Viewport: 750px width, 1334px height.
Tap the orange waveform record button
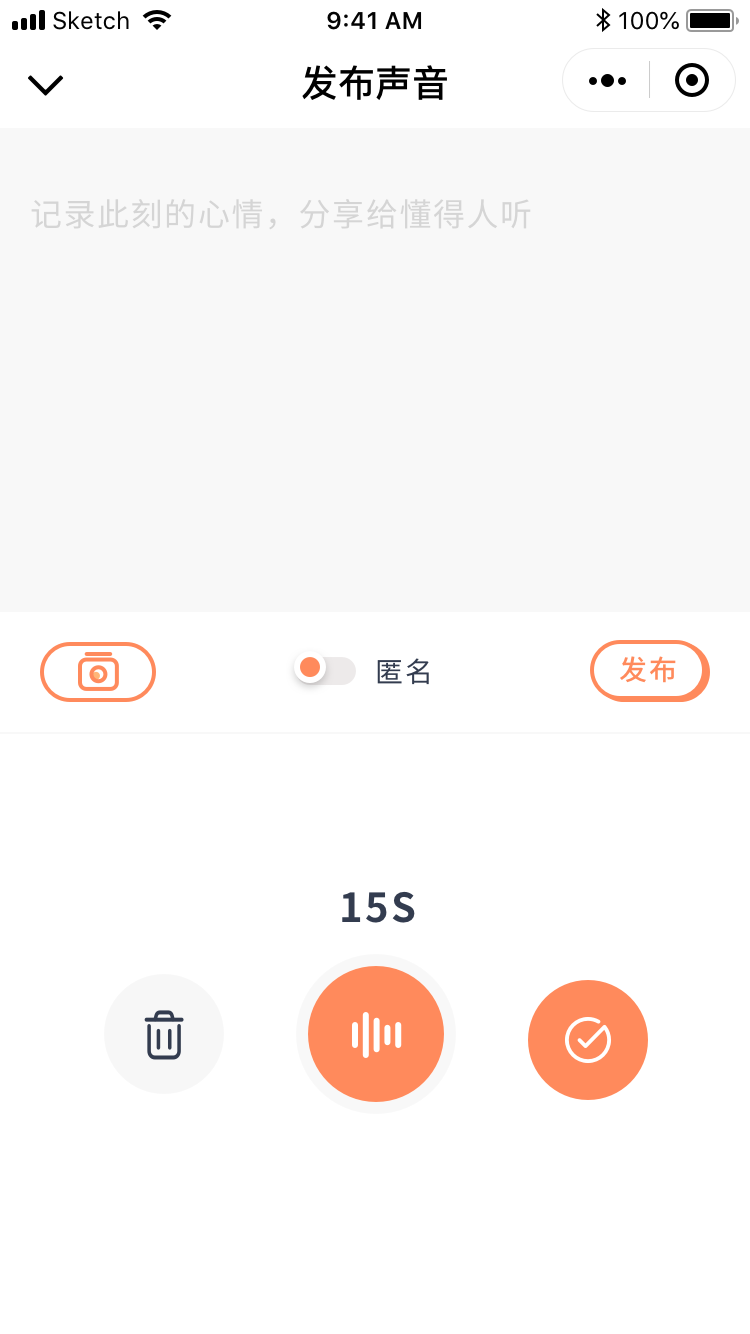click(x=376, y=1034)
